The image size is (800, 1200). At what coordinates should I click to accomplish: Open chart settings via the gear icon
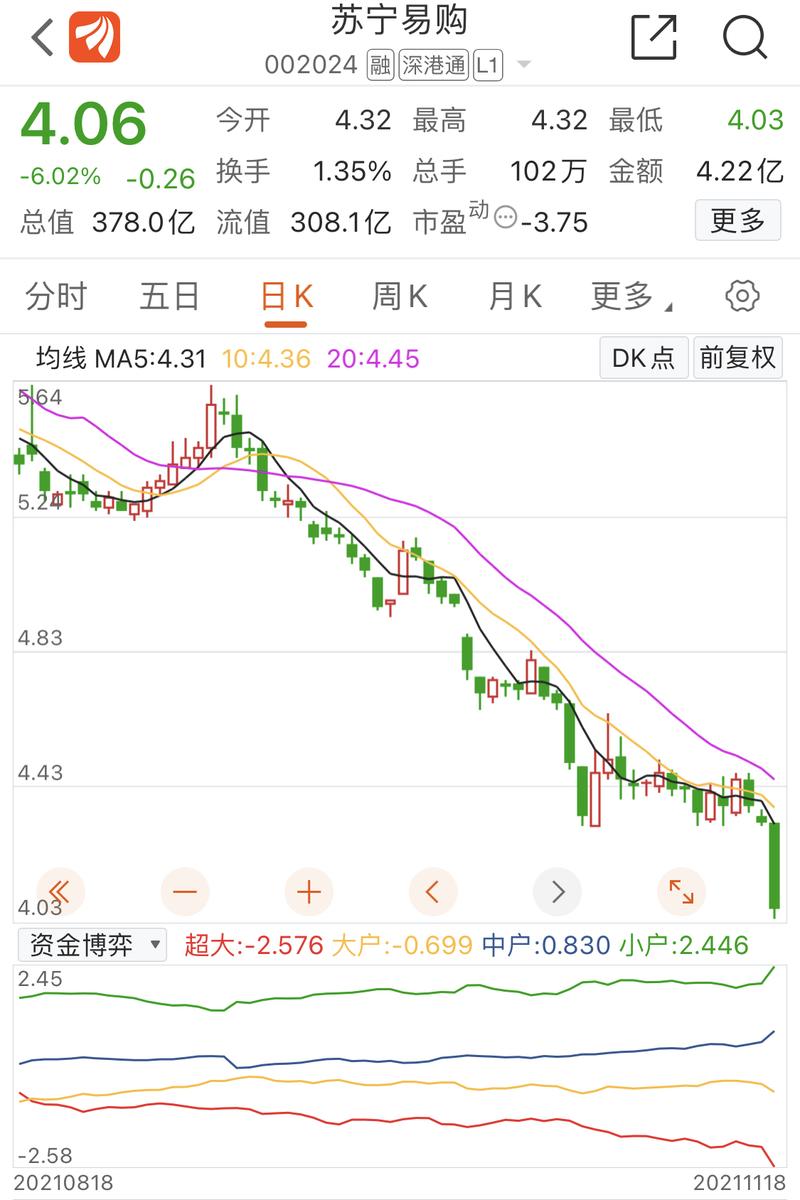pos(740,296)
